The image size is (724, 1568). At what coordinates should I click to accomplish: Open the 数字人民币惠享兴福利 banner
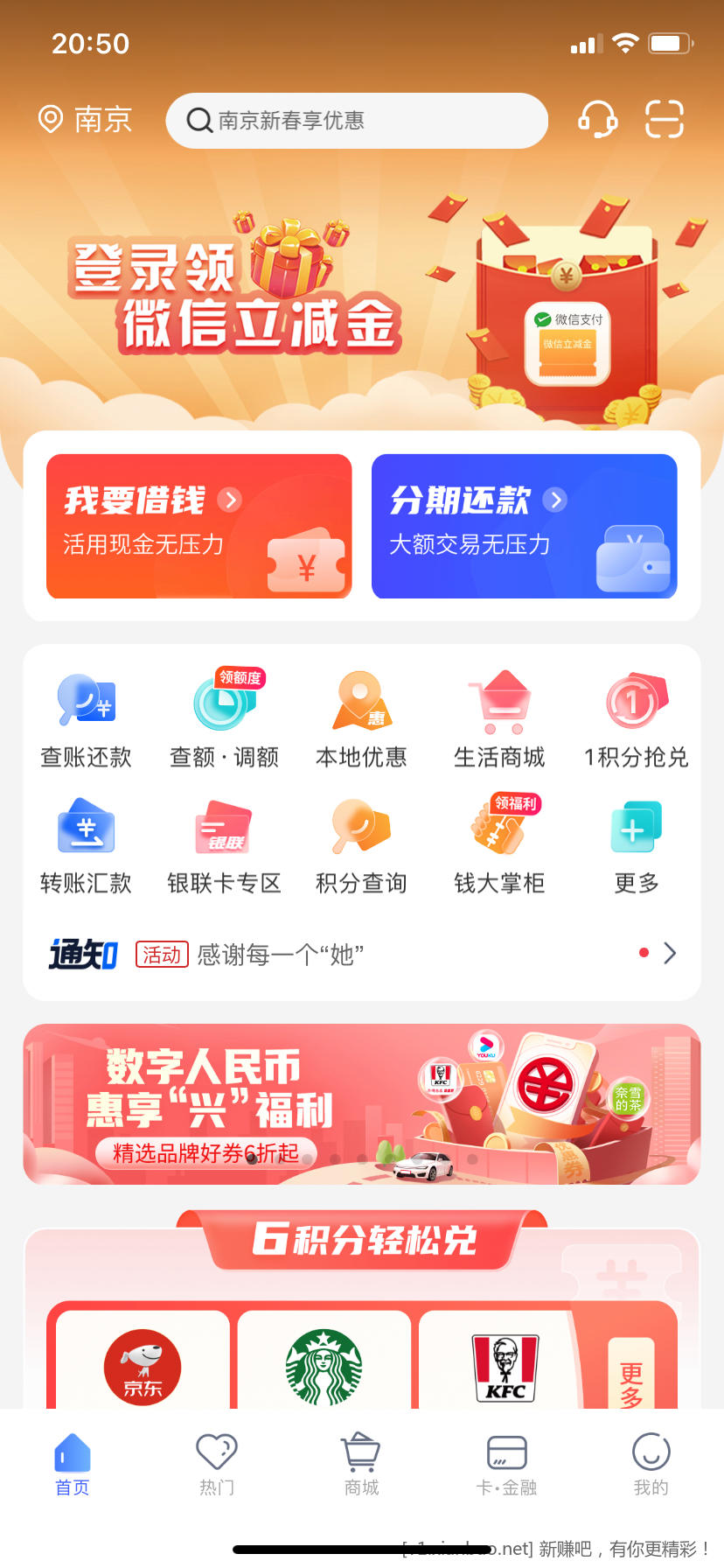[362, 1103]
